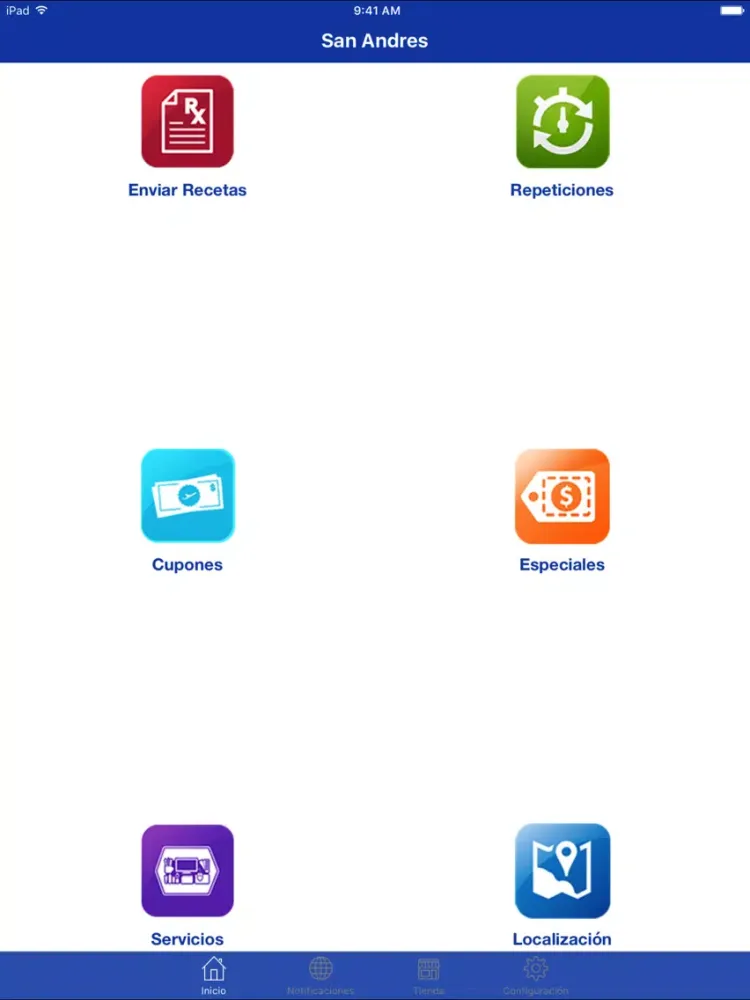Open the Configuración gear icon
The image size is (750, 1000).
535,968
